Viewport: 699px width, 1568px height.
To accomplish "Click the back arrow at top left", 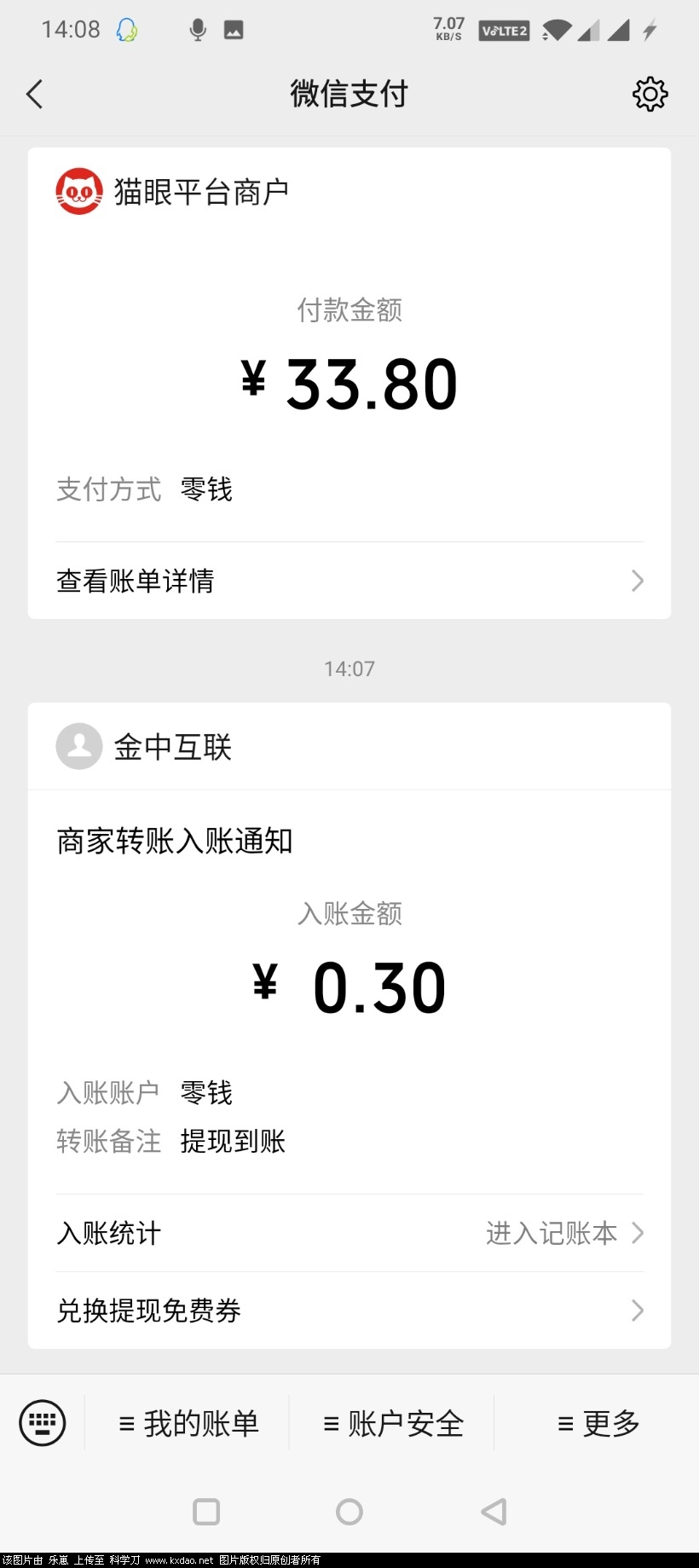I will [34, 94].
